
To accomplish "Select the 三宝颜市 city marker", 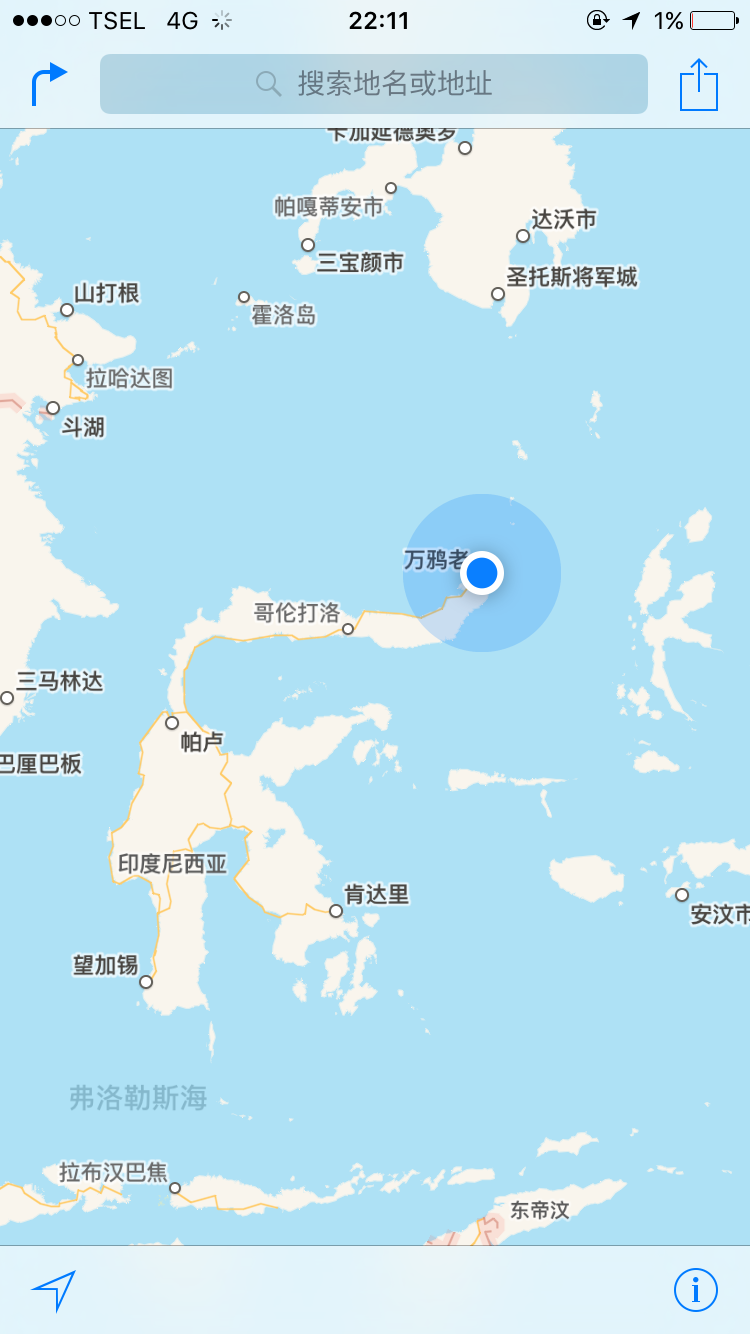I will 308,245.
